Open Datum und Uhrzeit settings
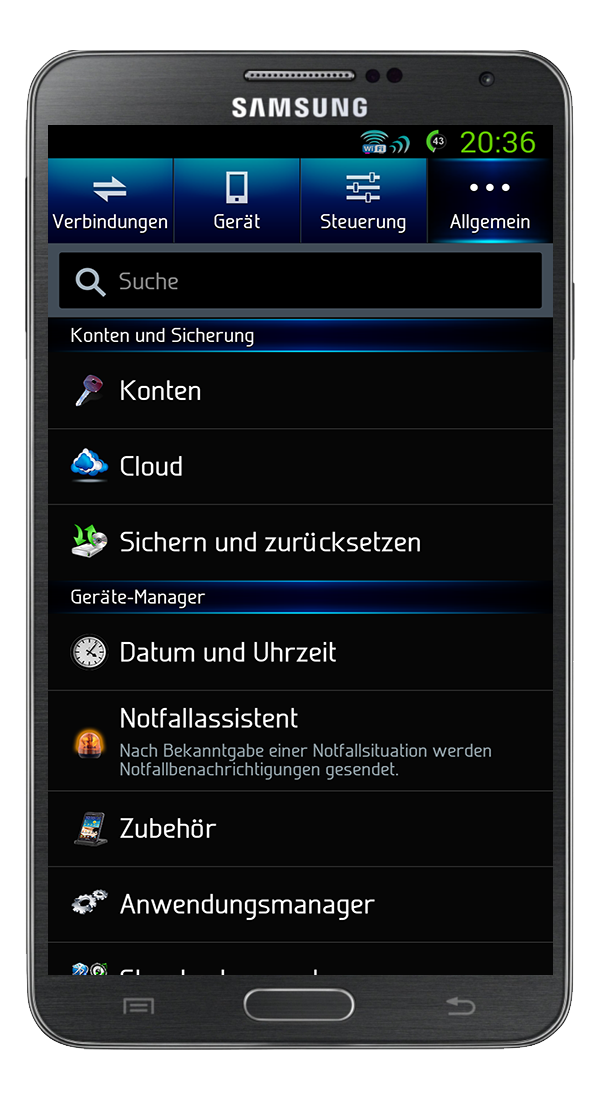The width and height of the screenshot is (600, 1100). [x=300, y=652]
